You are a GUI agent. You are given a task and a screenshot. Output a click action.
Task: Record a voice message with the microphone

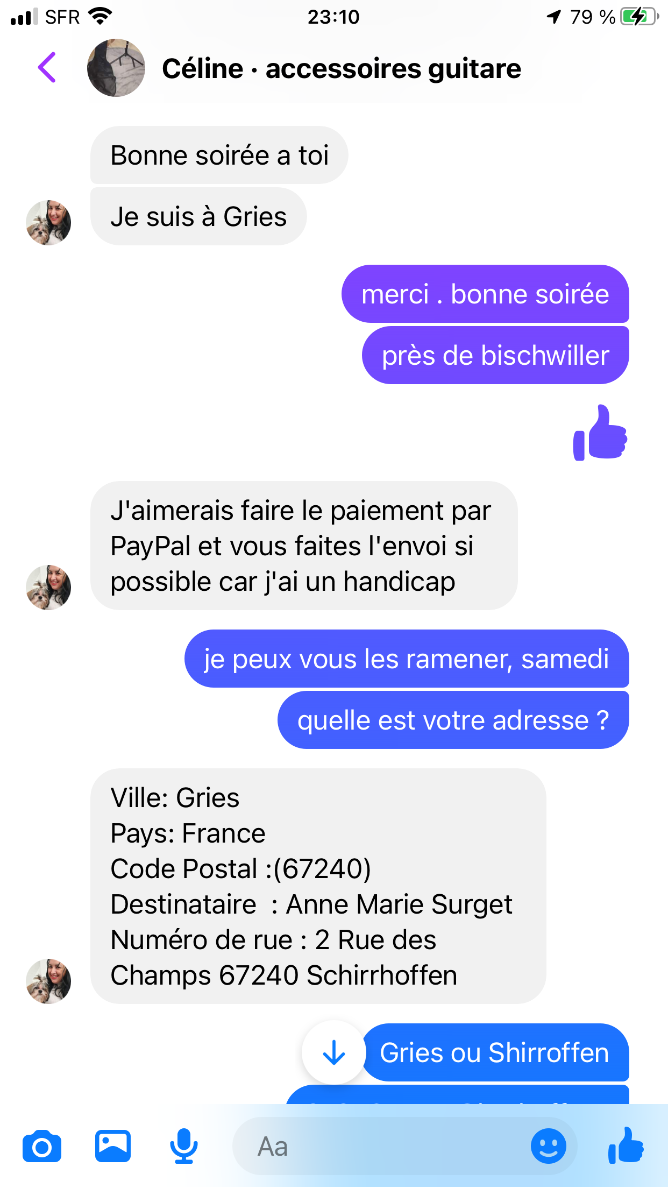[x=183, y=1145]
